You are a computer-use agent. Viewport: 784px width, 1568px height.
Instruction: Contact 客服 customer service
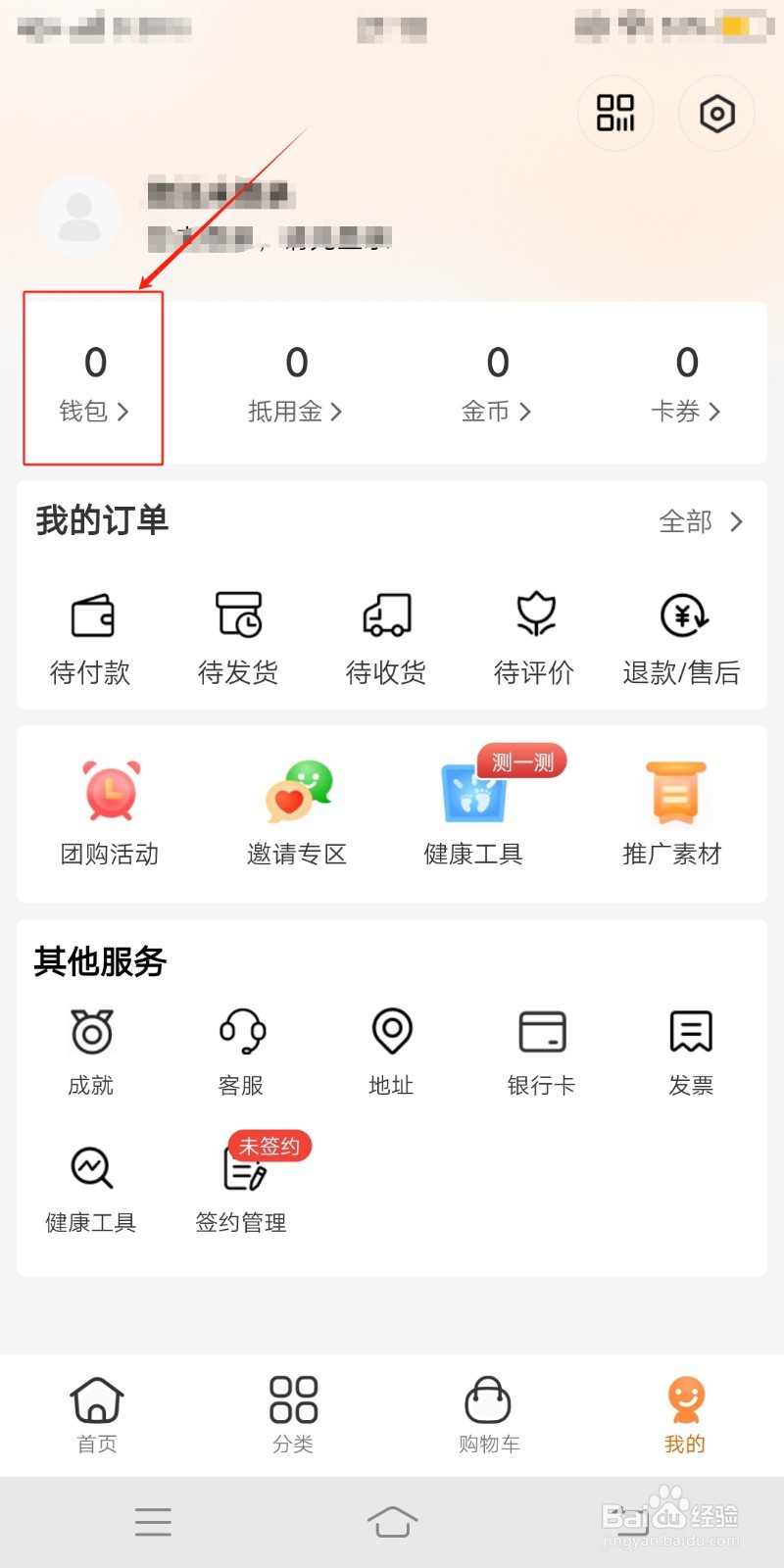[x=241, y=1053]
